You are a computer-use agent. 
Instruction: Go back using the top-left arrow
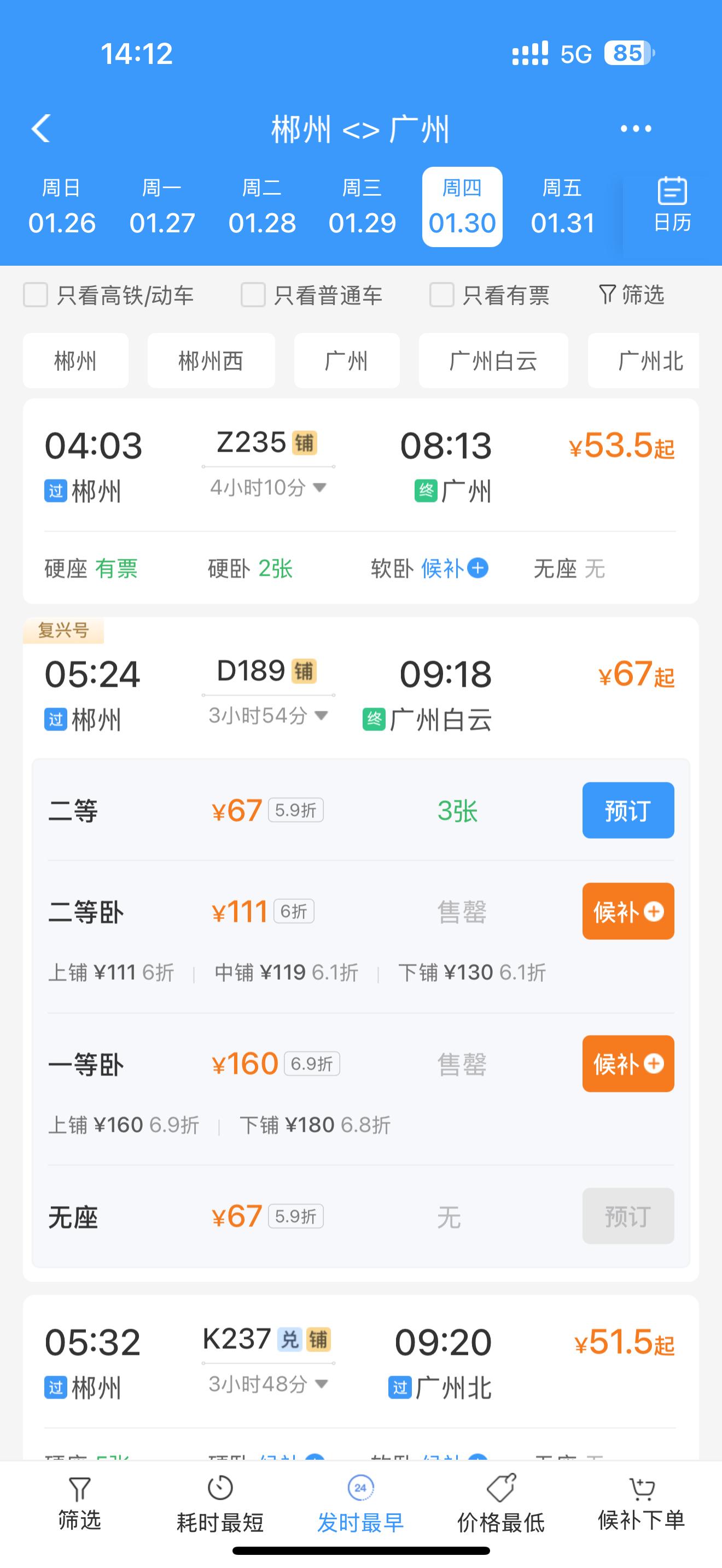tap(41, 128)
